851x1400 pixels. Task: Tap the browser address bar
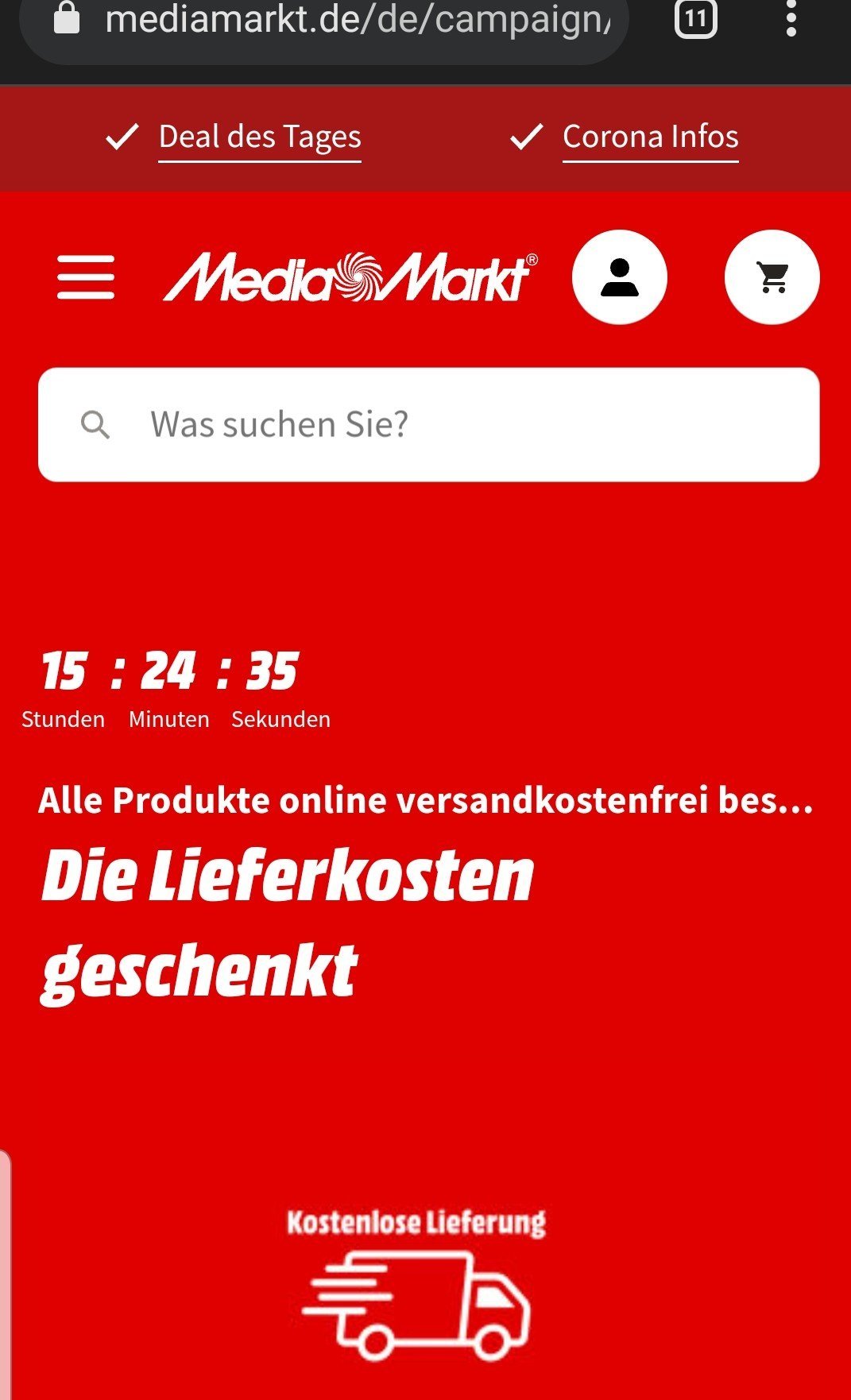323,22
